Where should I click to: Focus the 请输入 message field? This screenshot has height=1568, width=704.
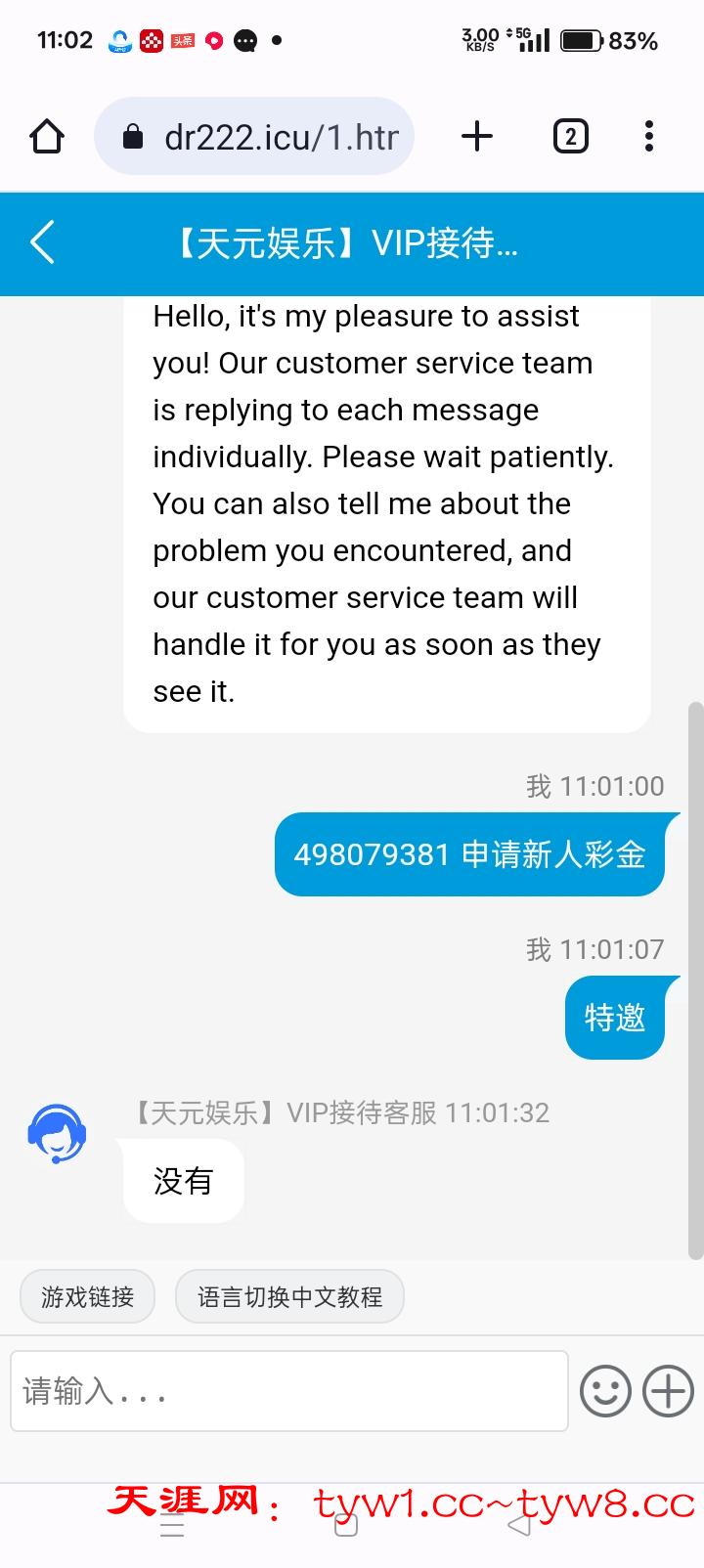[289, 1390]
